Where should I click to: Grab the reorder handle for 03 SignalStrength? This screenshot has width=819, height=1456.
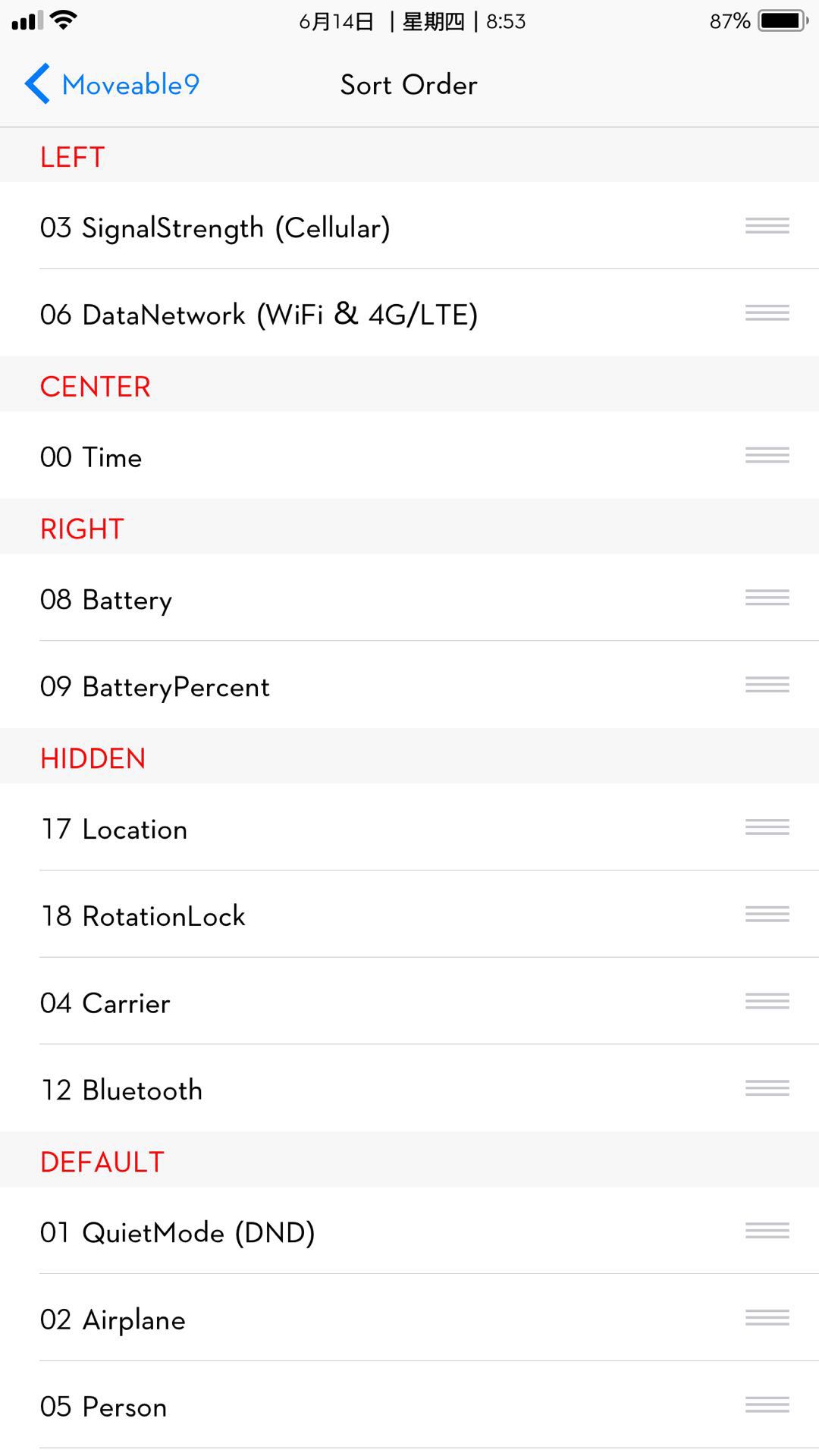(766, 227)
